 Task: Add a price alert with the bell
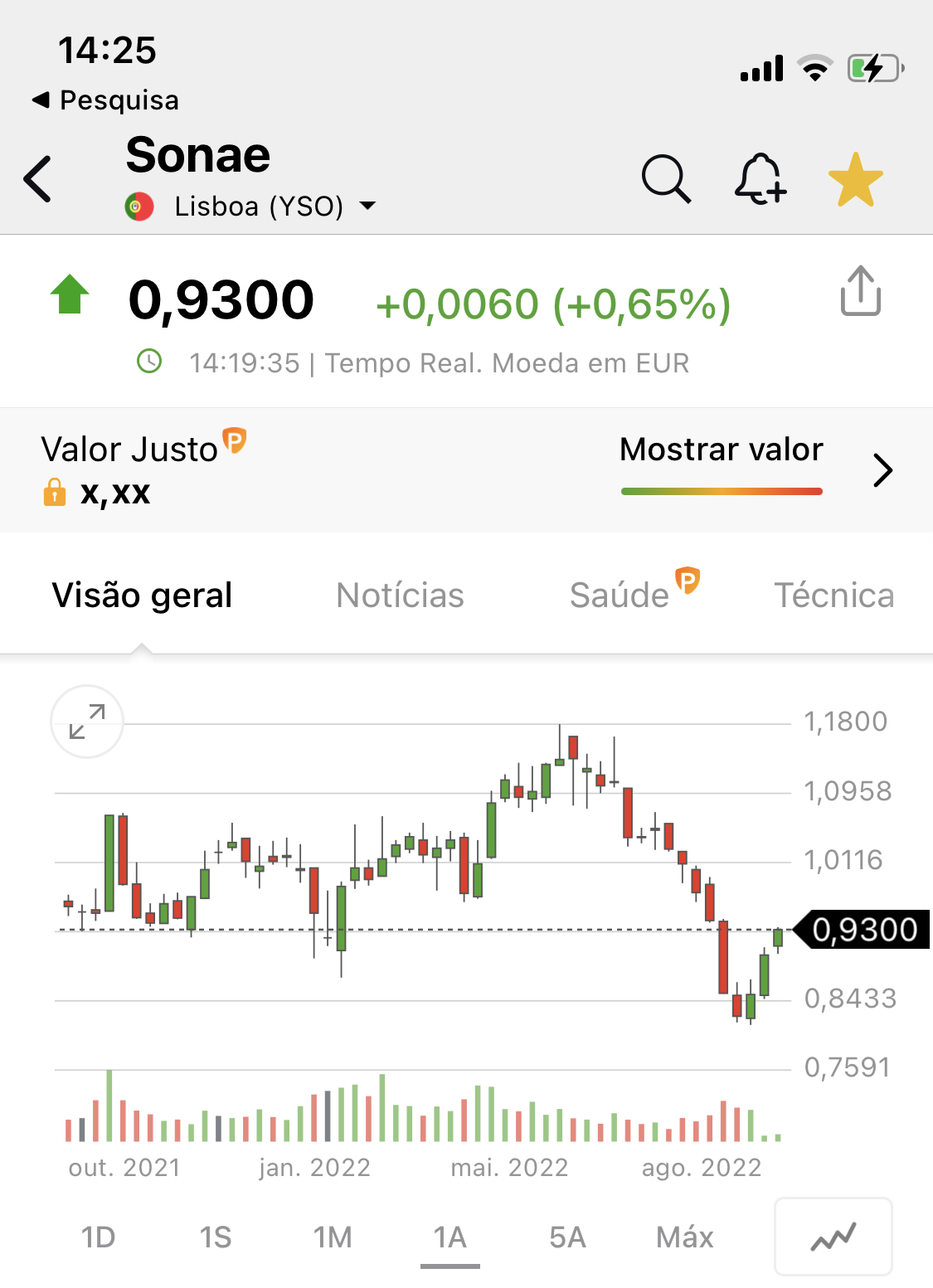coord(760,178)
